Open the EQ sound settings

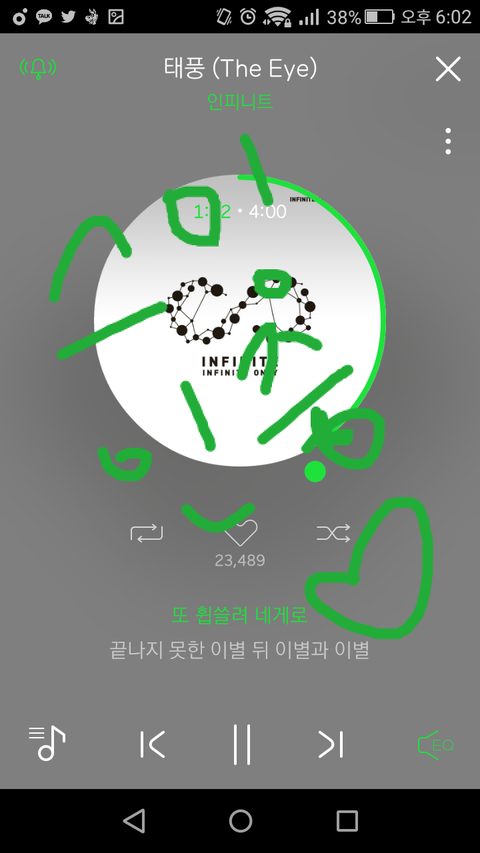click(x=435, y=744)
